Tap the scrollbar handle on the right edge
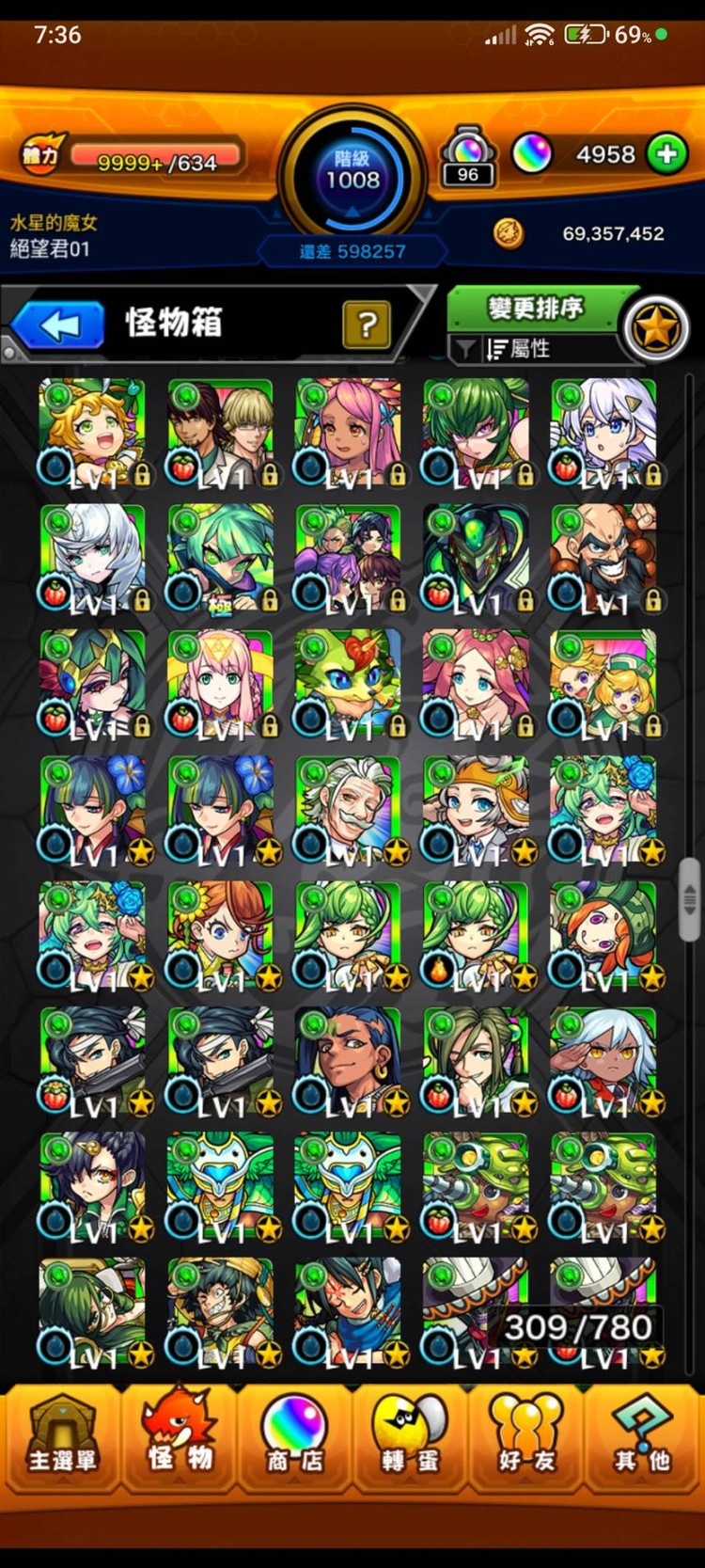 (689, 897)
